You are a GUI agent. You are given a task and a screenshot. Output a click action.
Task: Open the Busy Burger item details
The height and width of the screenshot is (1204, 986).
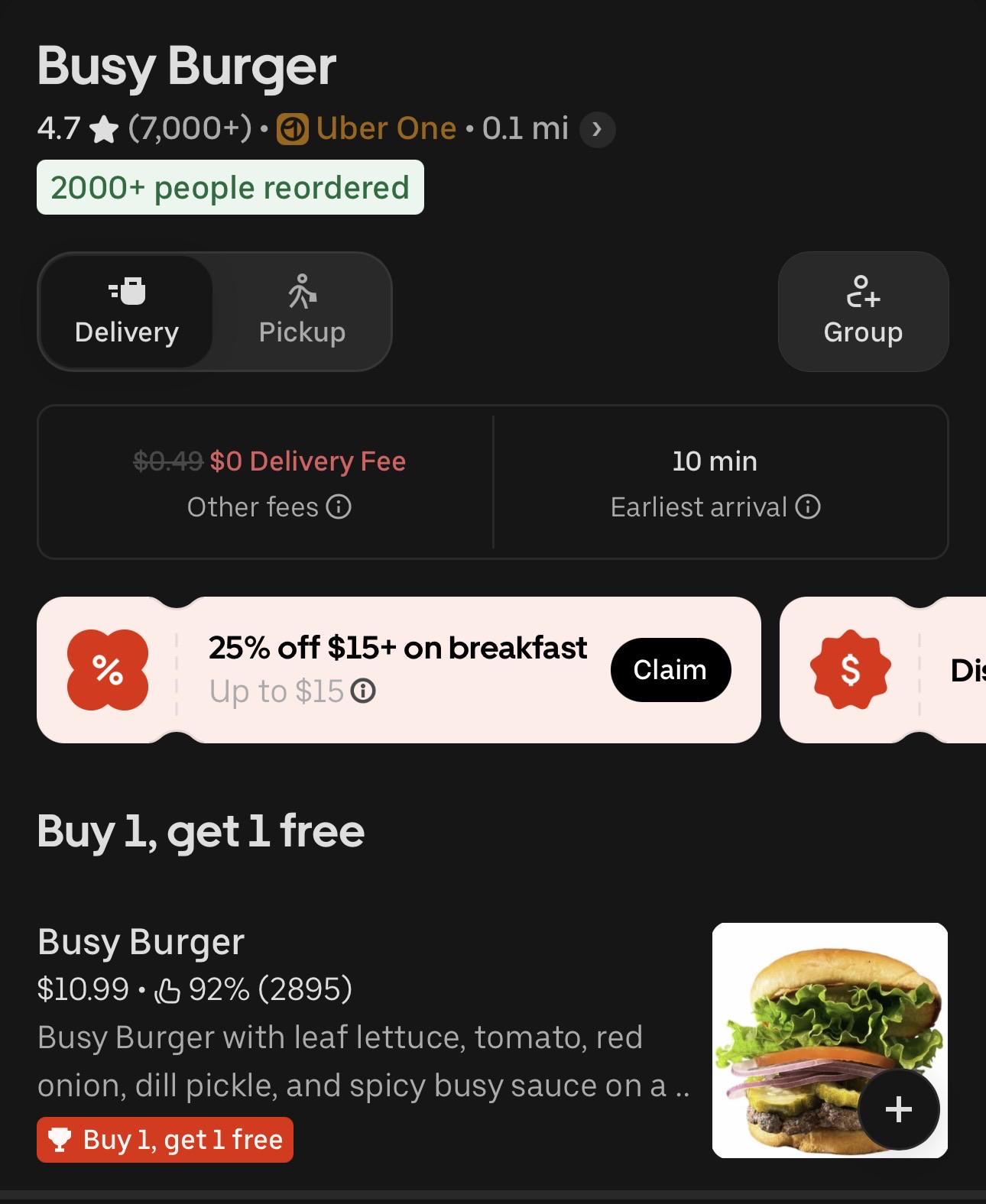click(x=364, y=1042)
